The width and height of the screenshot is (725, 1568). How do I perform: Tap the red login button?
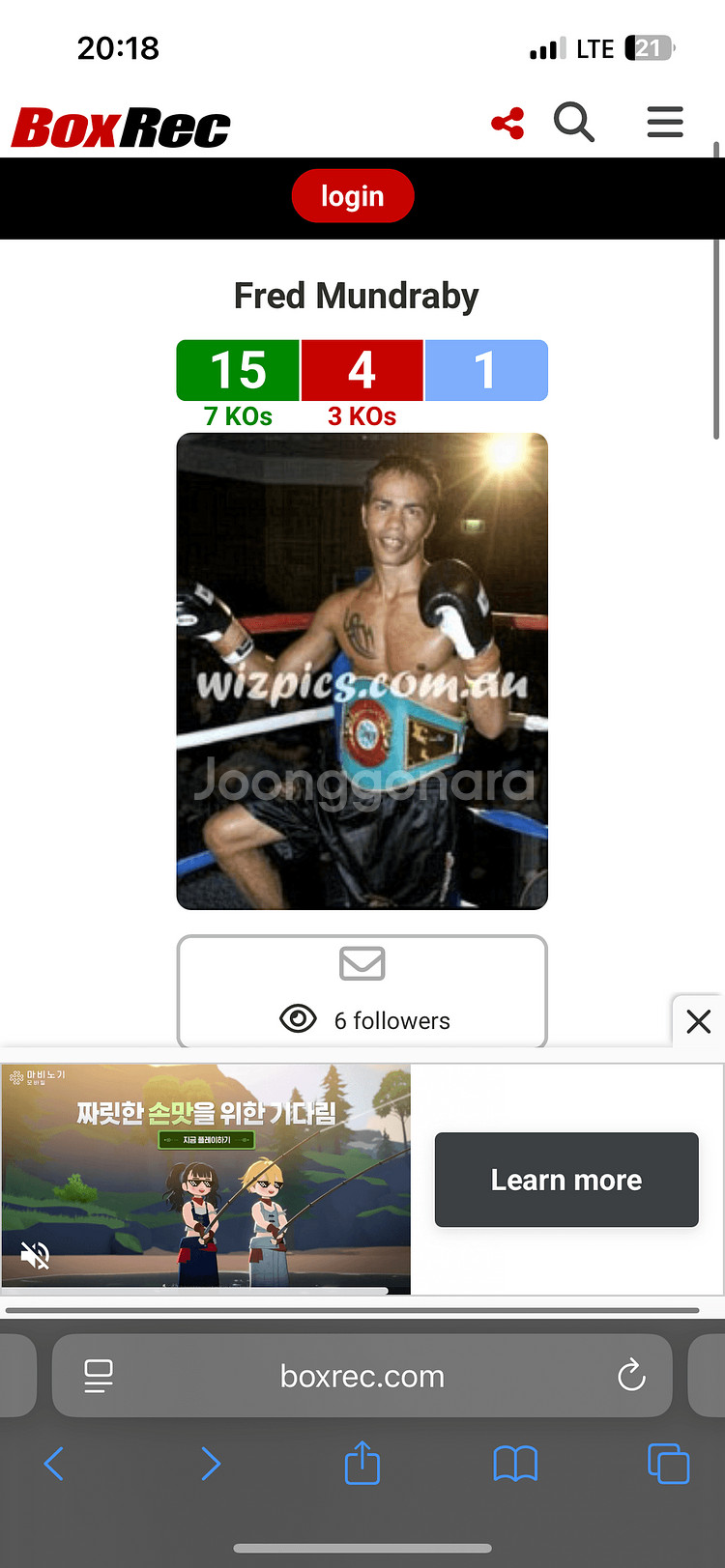point(353,196)
